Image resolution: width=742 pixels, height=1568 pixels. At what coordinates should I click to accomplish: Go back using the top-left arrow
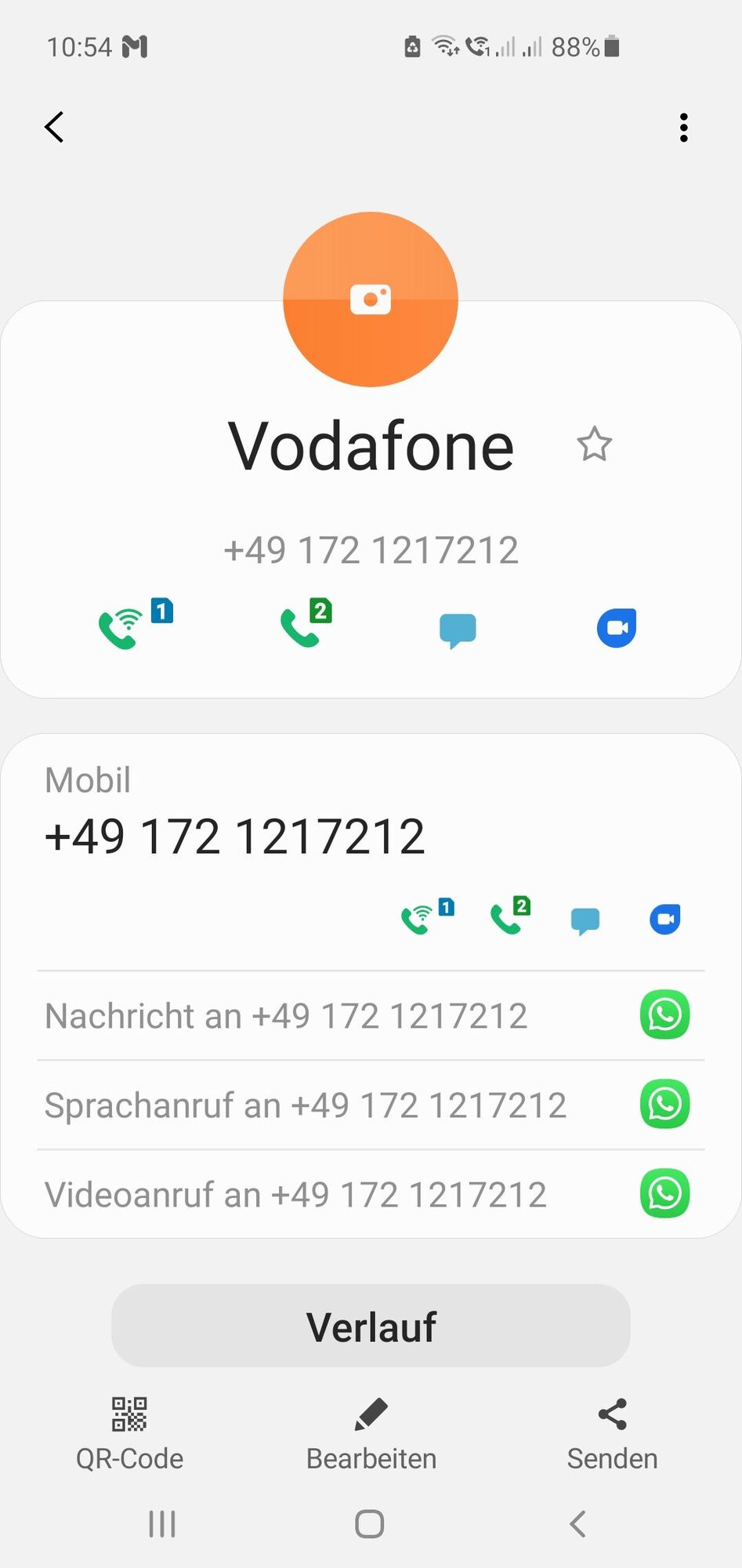(54, 127)
